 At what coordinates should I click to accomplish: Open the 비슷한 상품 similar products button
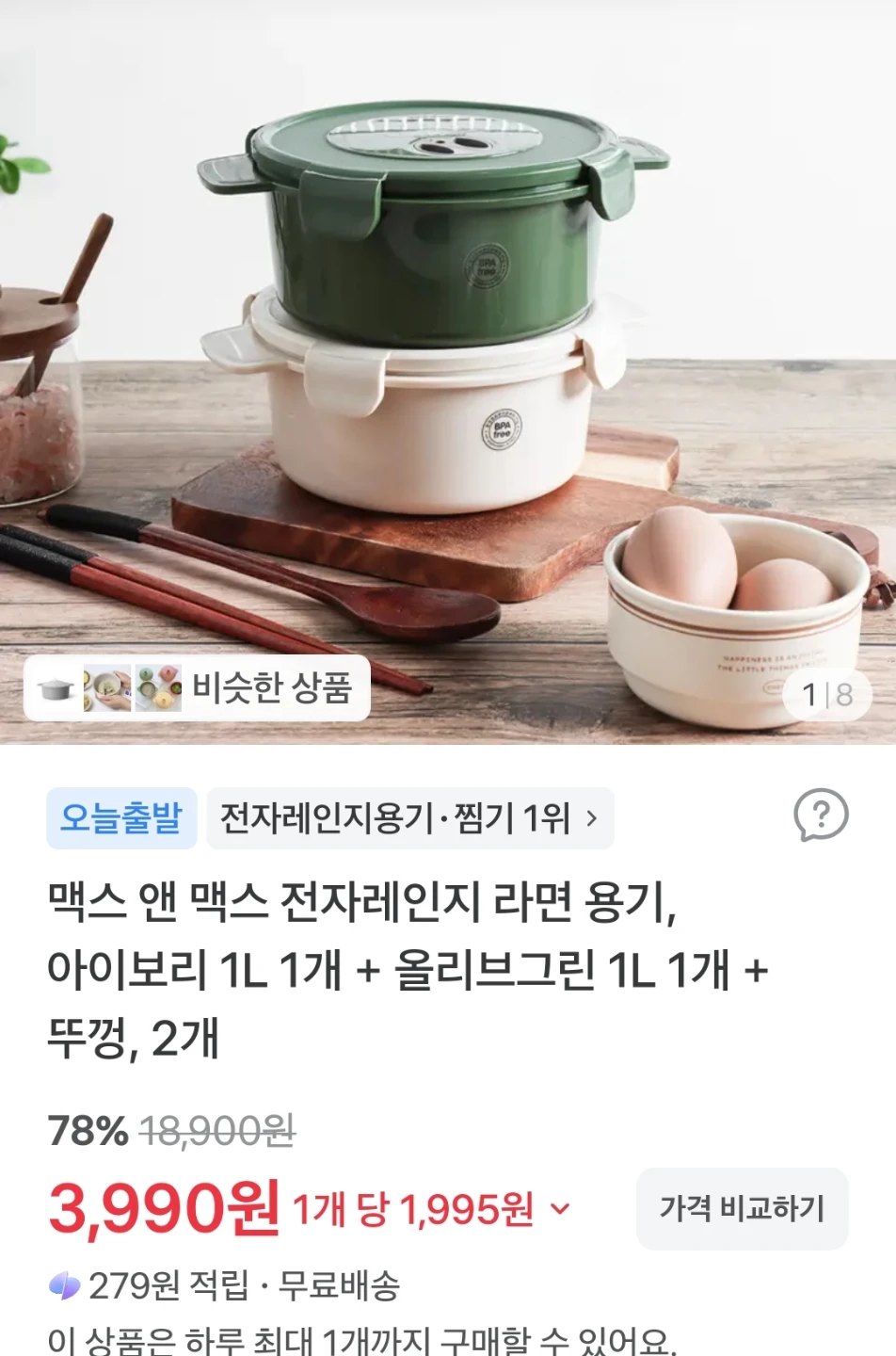197,688
